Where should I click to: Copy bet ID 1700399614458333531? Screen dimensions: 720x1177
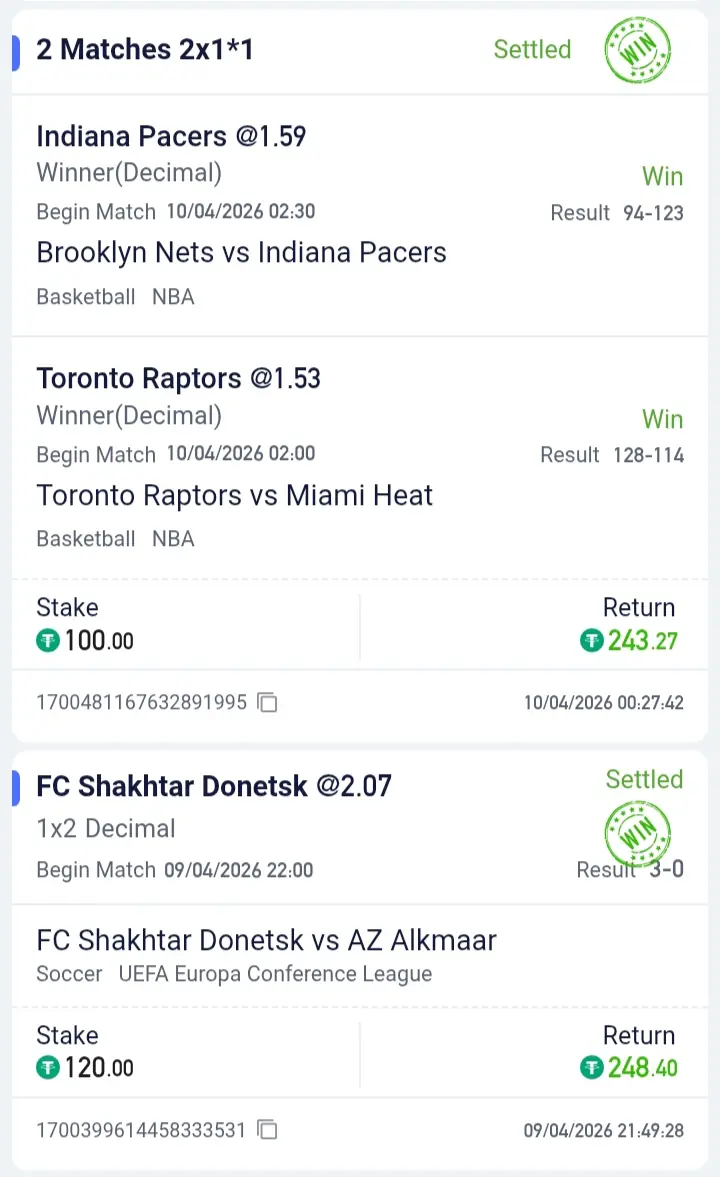pos(267,1130)
